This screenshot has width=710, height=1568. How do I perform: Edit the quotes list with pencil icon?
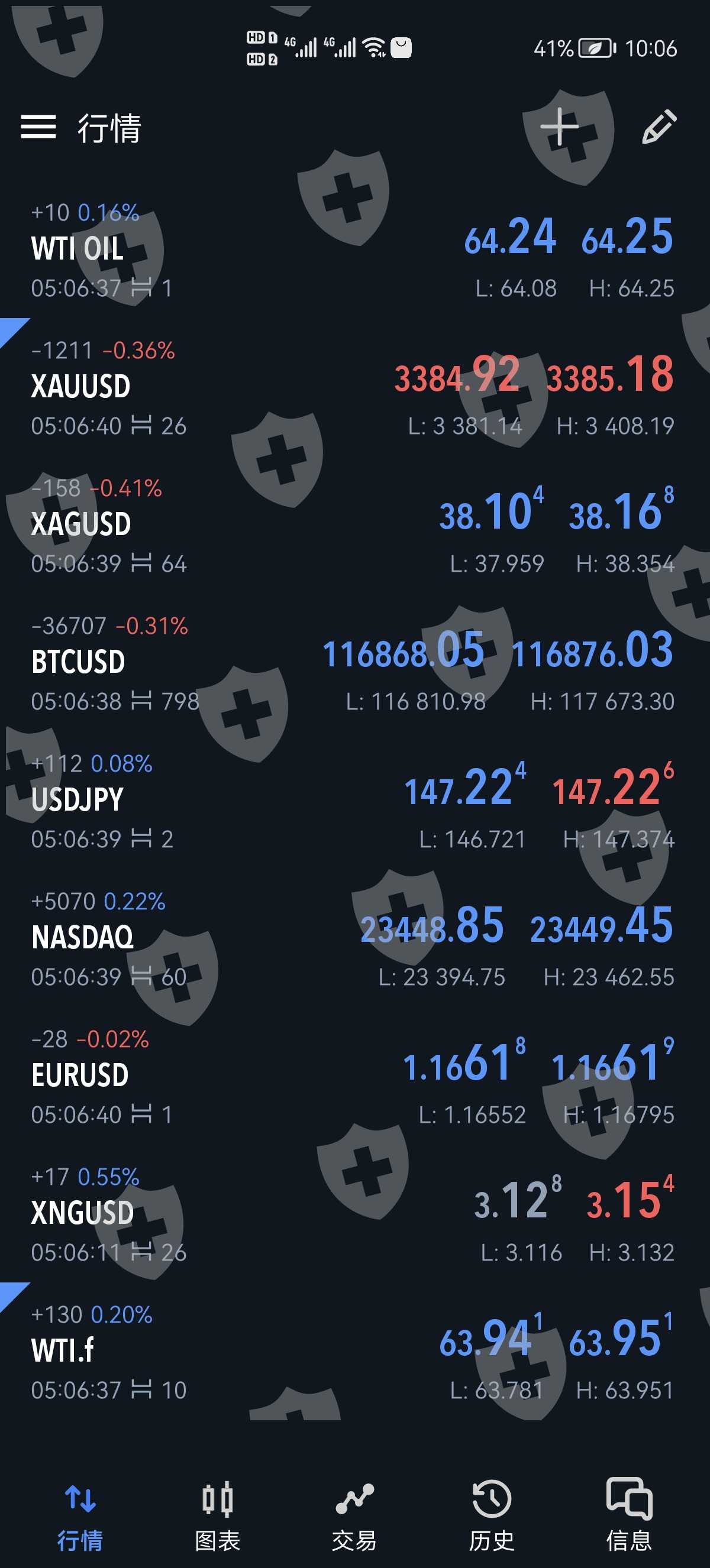coord(659,127)
